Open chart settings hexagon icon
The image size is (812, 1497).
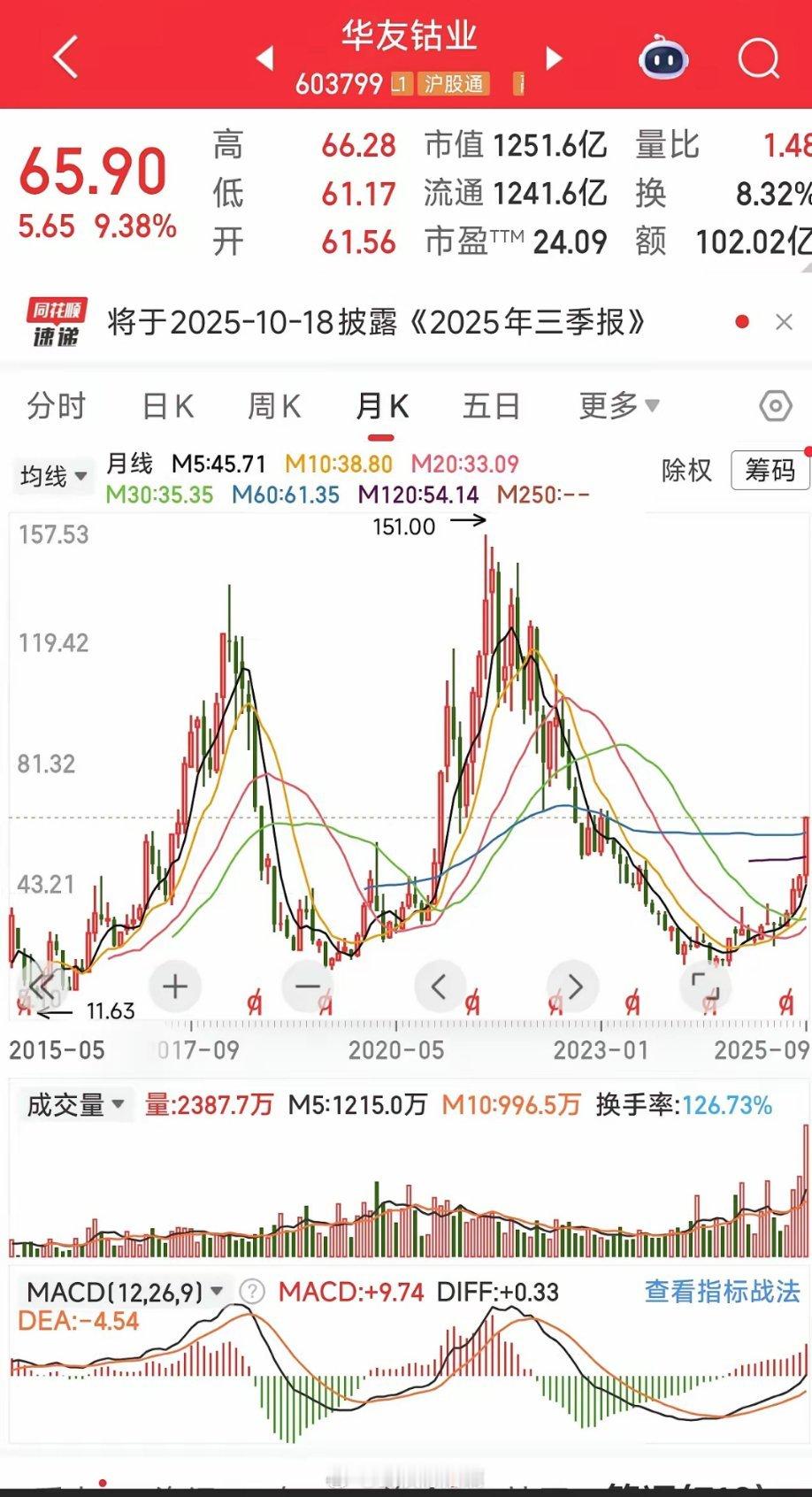[x=776, y=406]
